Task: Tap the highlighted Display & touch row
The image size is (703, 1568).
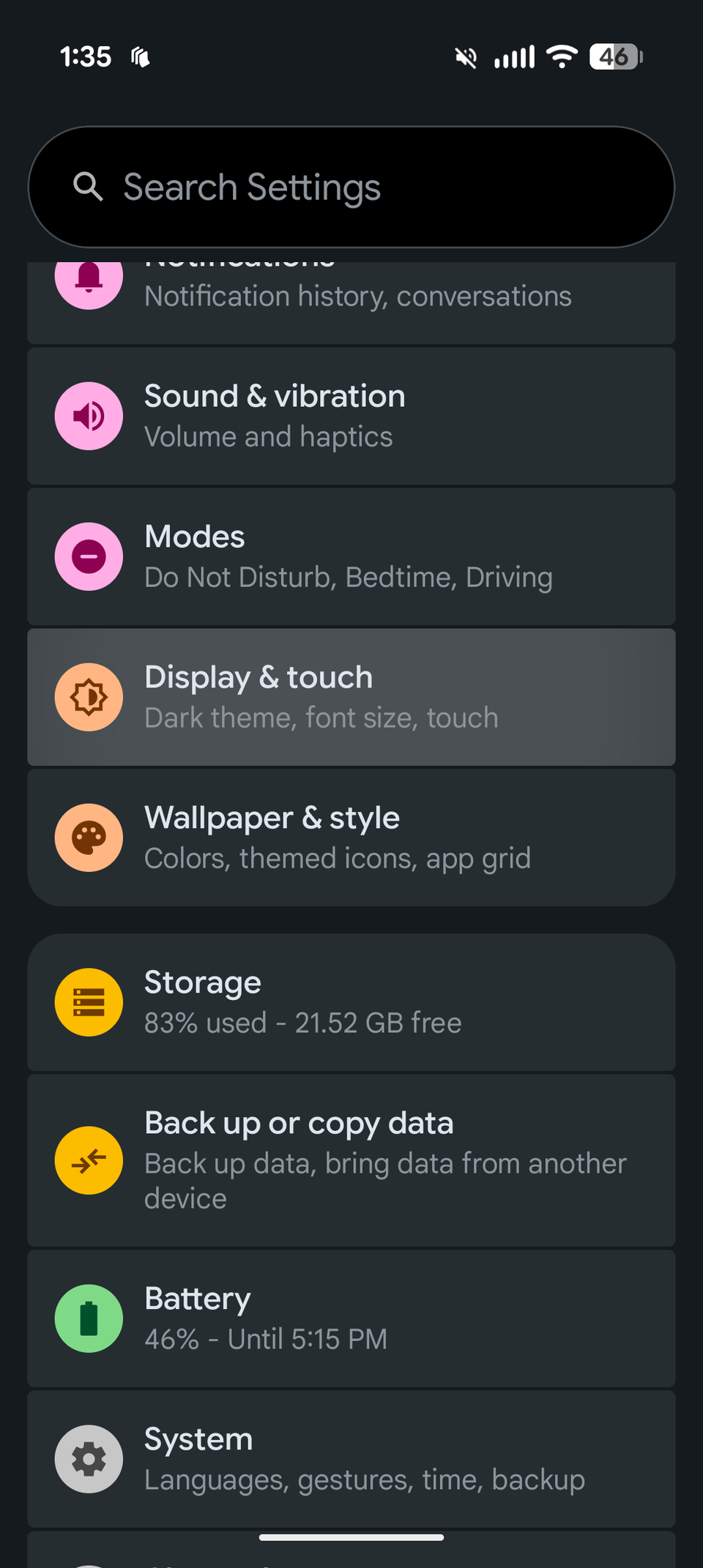Action: coord(351,697)
